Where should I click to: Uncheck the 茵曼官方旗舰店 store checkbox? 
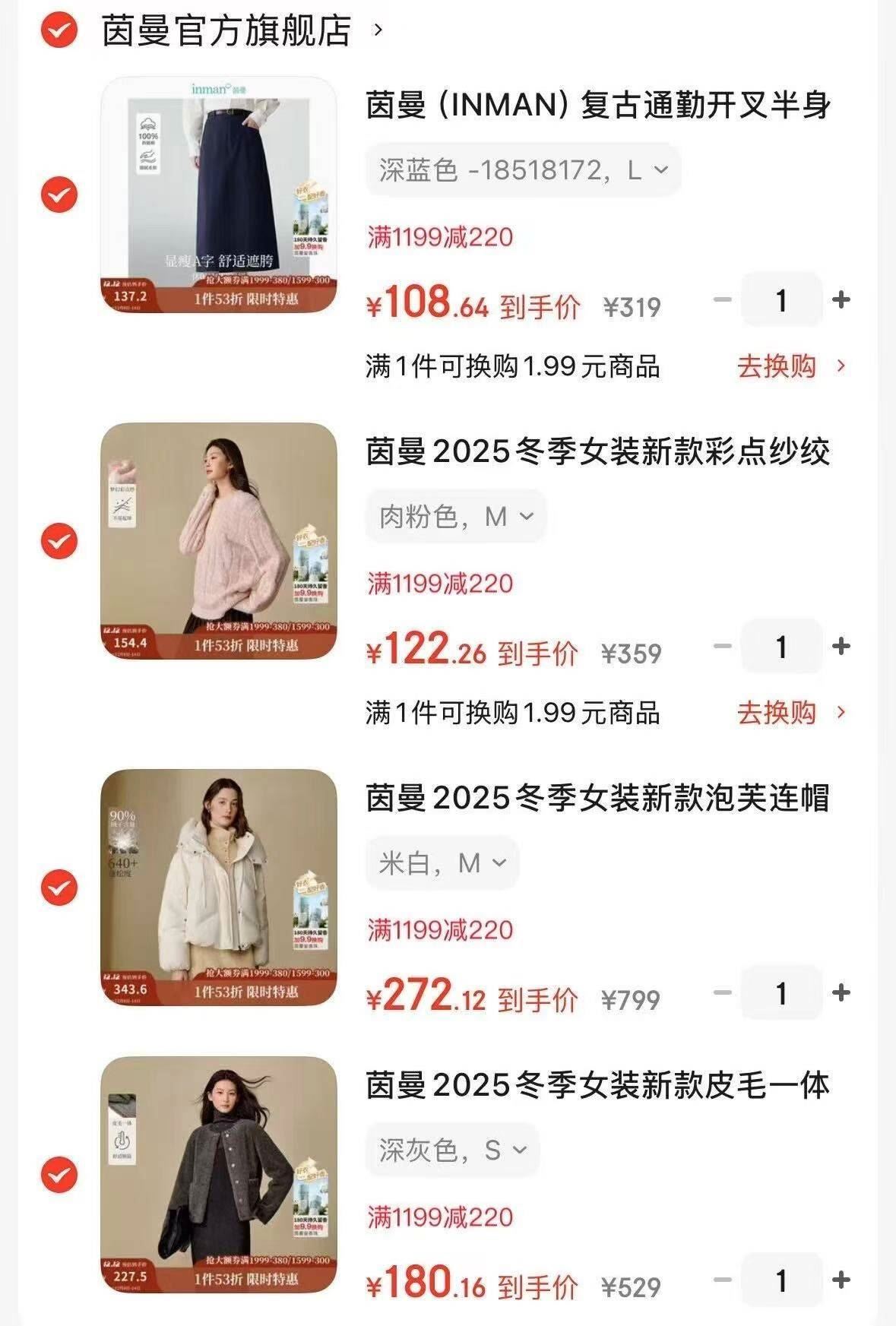59,30
